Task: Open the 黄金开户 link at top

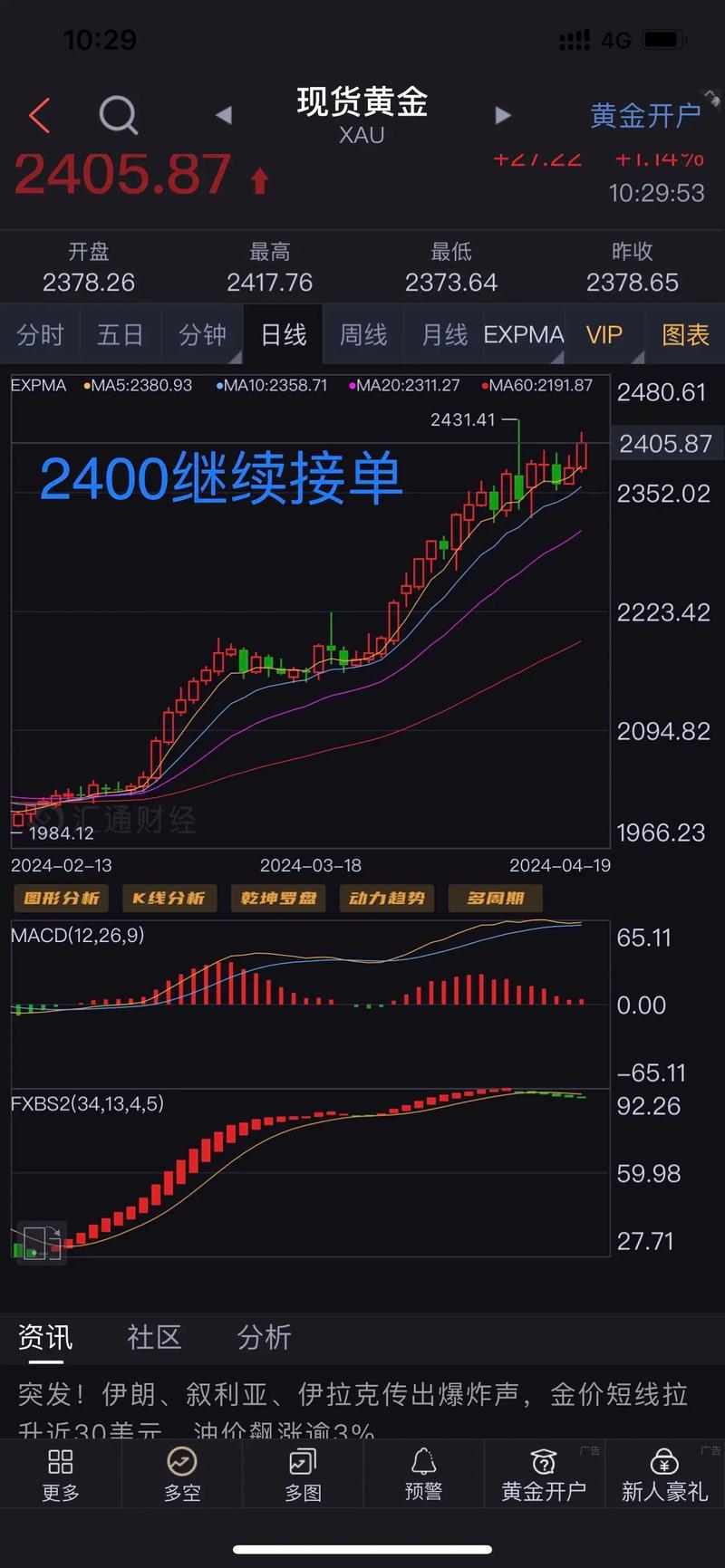Action: tap(645, 115)
